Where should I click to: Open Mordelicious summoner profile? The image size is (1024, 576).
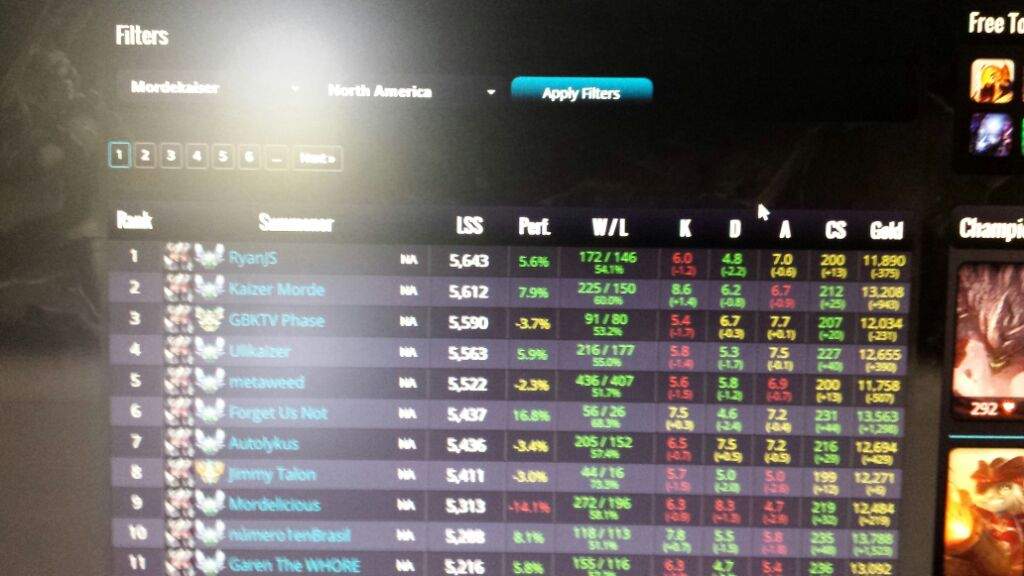(x=274, y=505)
